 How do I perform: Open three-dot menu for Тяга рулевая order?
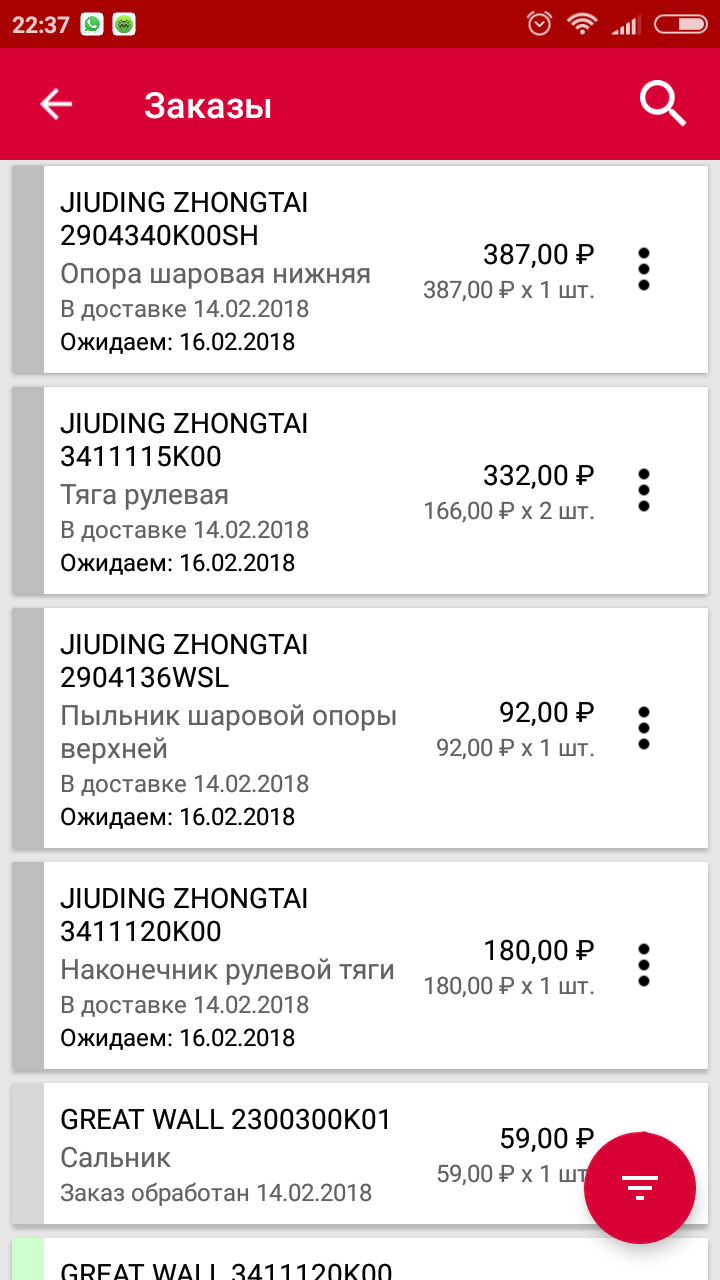[644, 489]
